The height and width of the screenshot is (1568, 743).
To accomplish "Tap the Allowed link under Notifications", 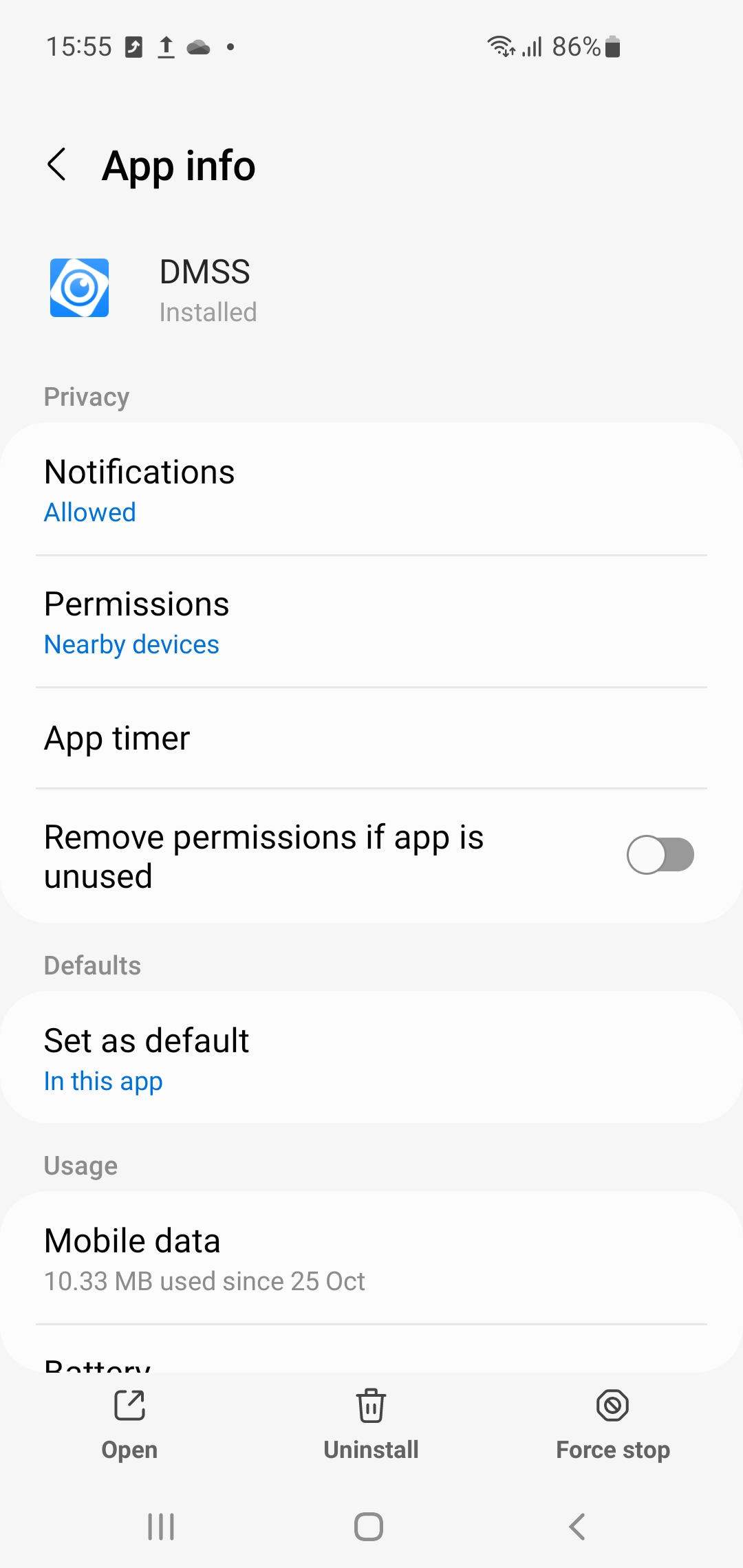I will pos(89,512).
